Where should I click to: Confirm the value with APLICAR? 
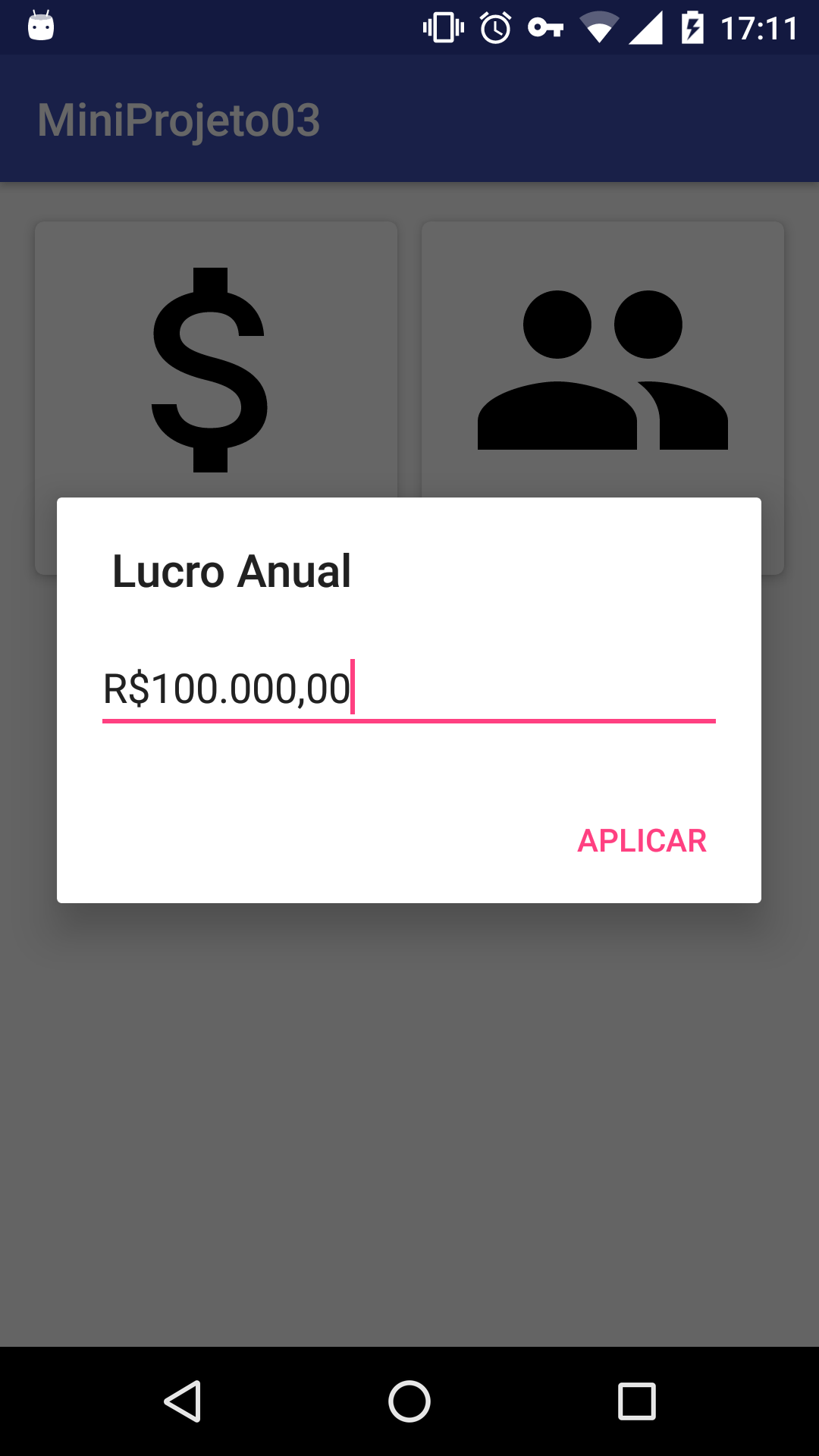pos(642,840)
